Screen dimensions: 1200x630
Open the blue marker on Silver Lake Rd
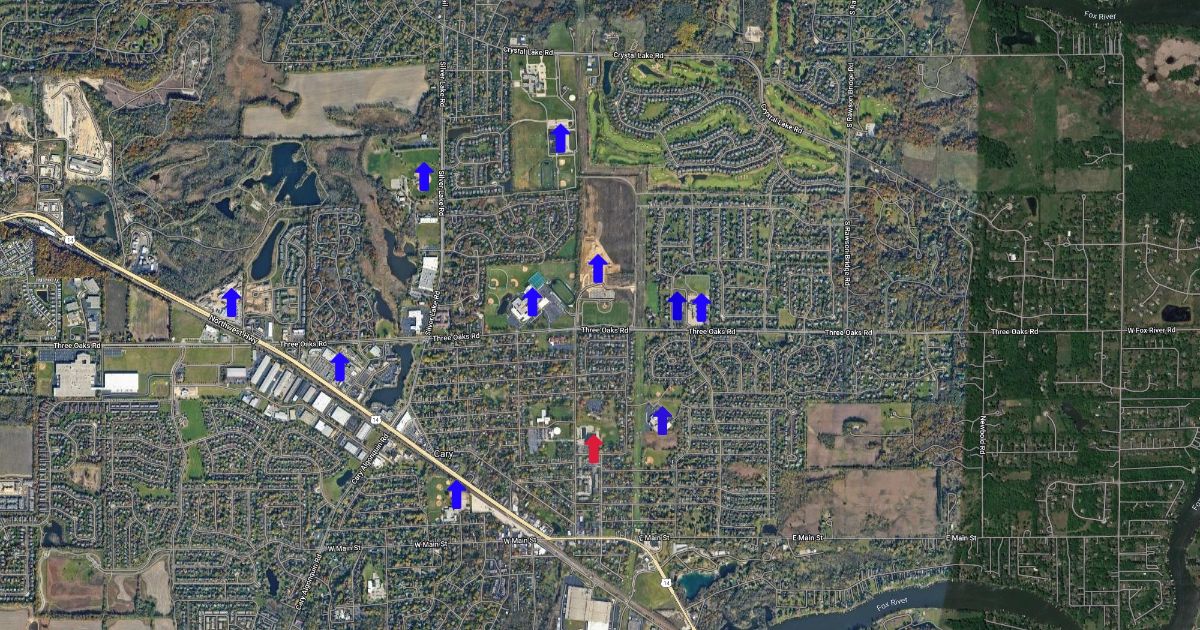425,176
